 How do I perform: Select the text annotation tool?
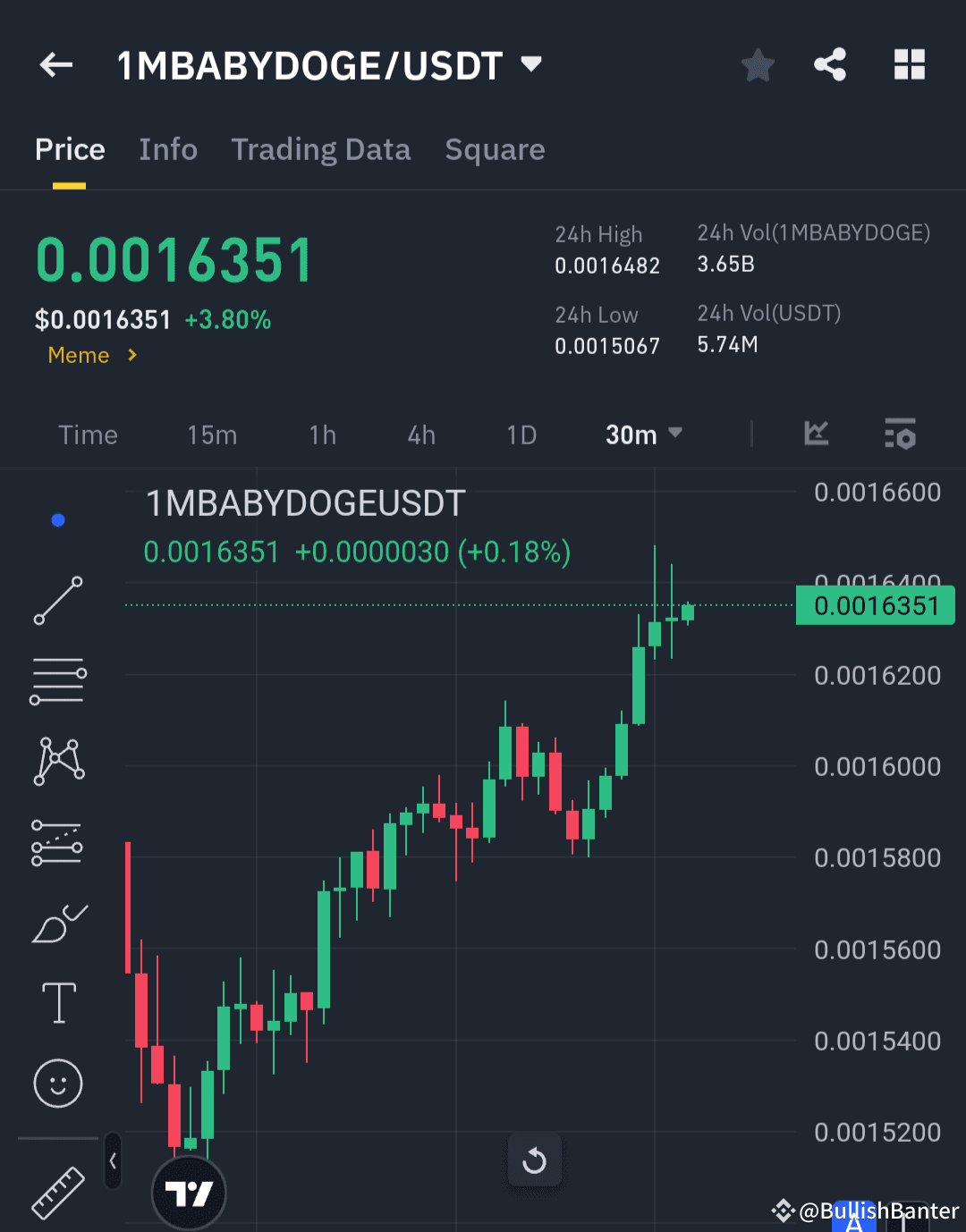(58, 1003)
